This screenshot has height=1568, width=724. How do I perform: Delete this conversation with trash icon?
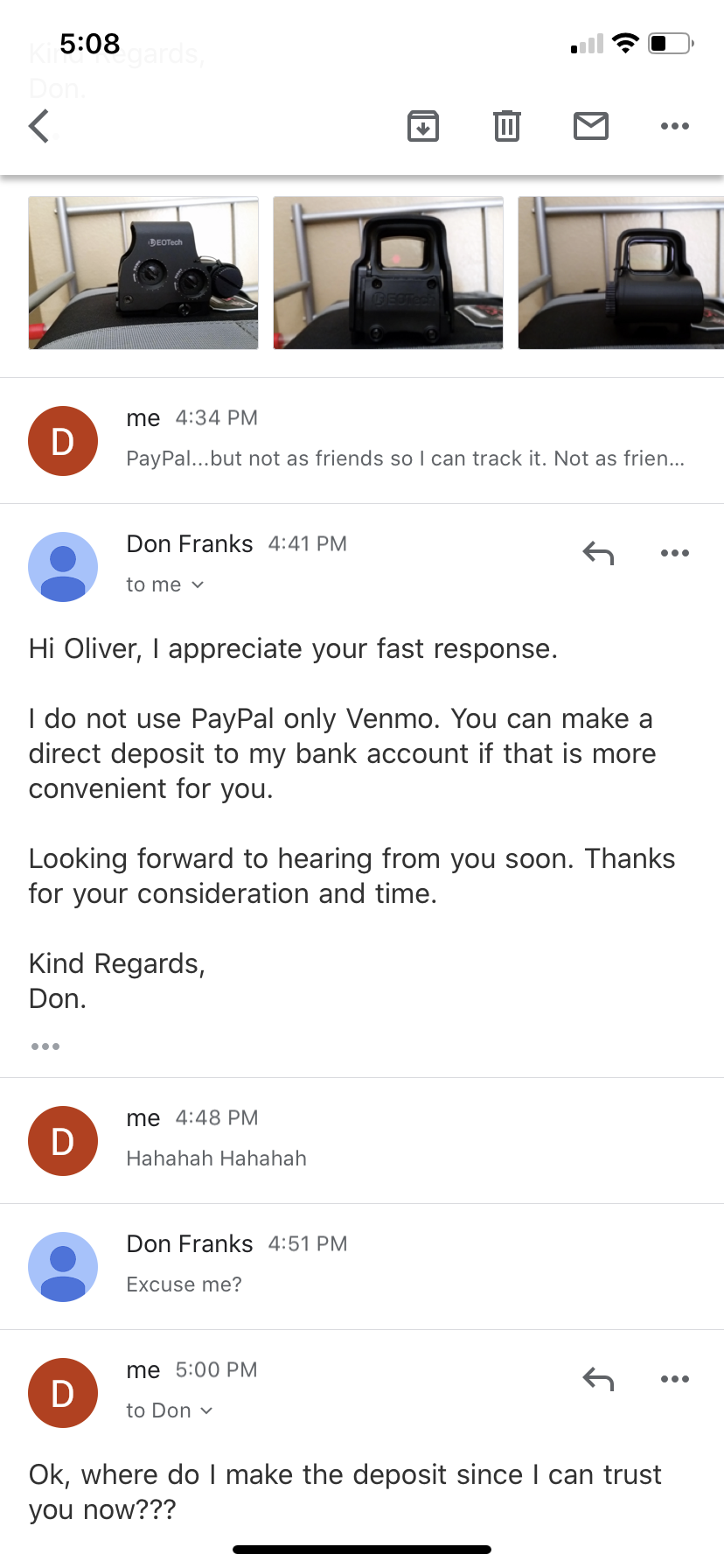coord(507,126)
